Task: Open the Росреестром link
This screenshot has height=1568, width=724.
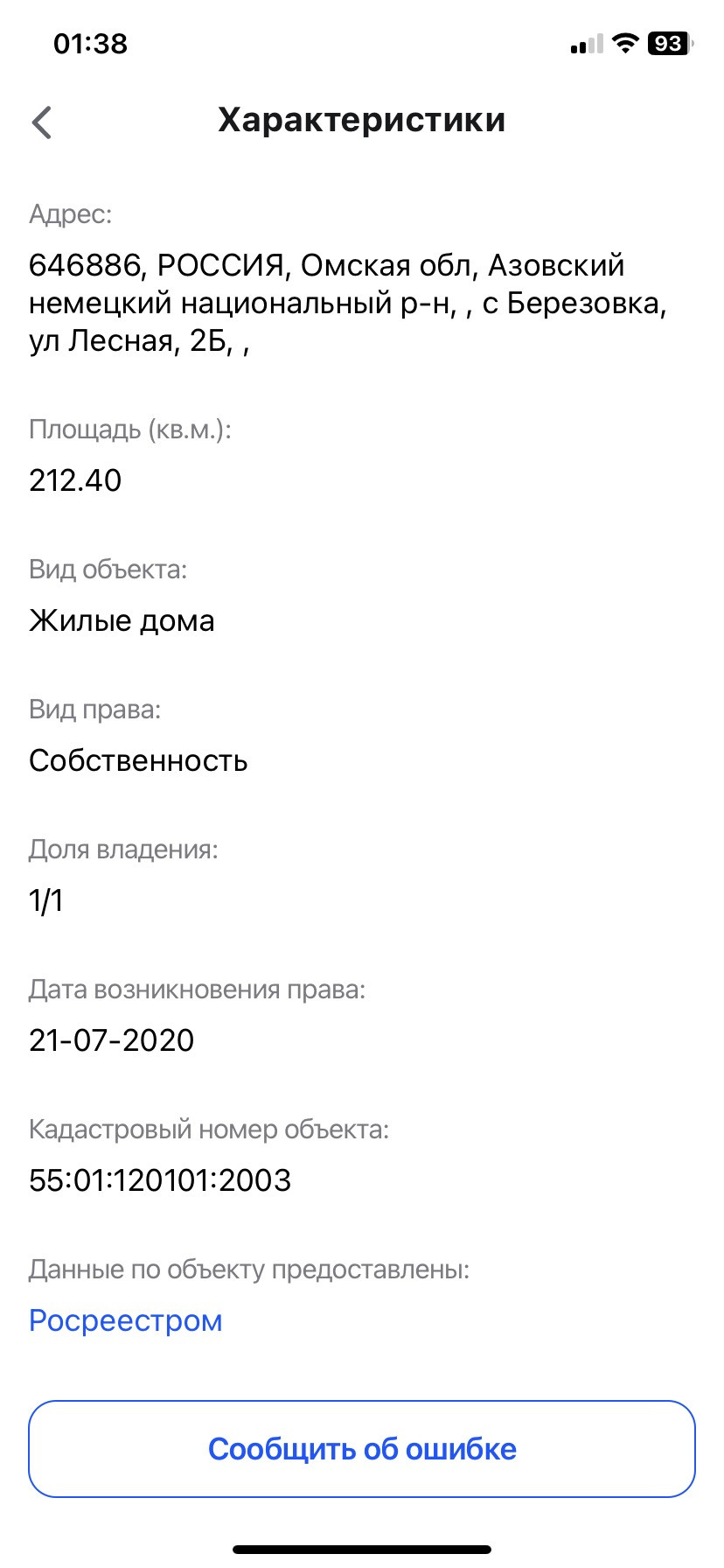Action: (x=126, y=1320)
